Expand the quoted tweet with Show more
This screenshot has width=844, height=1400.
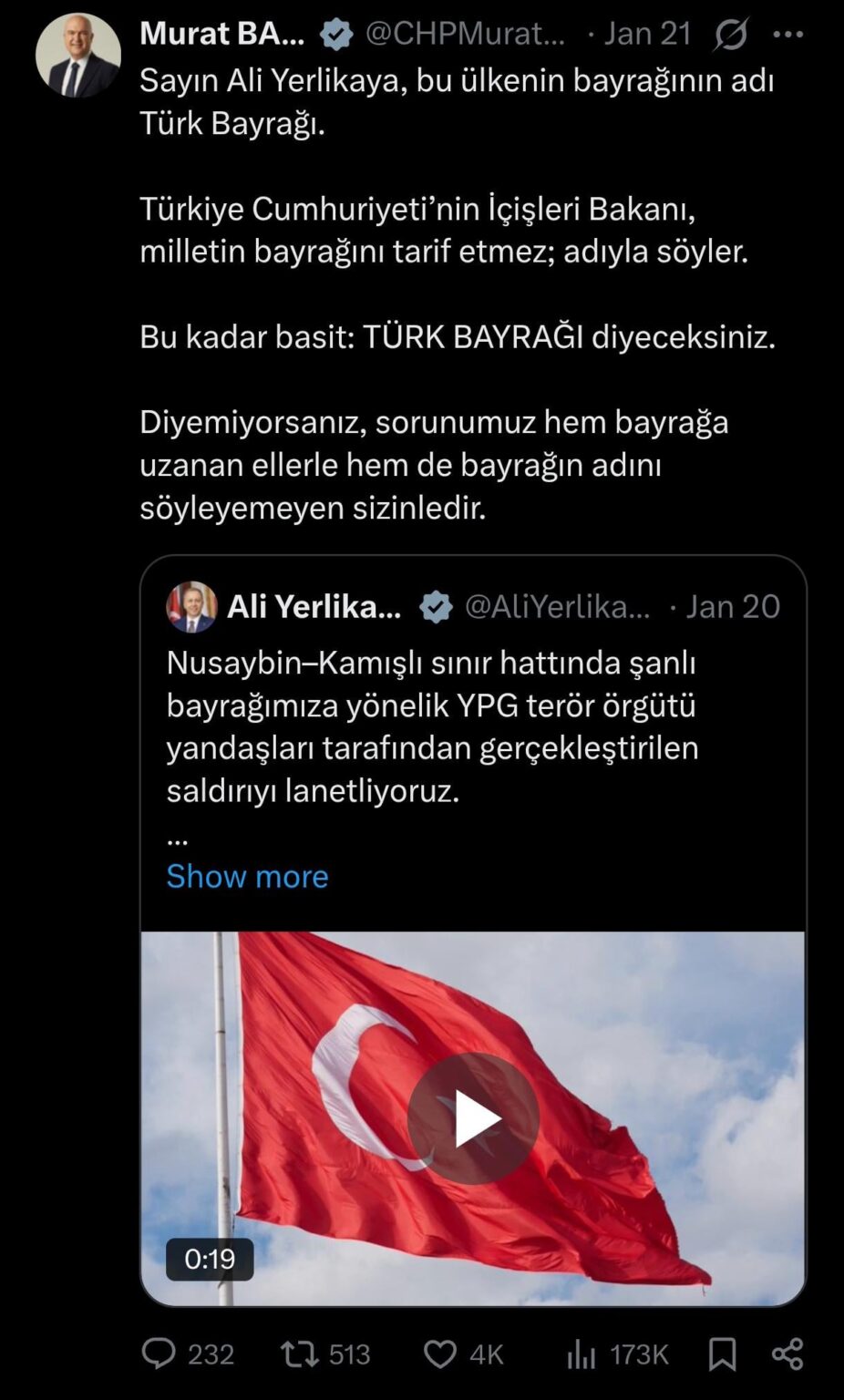click(247, 876)
